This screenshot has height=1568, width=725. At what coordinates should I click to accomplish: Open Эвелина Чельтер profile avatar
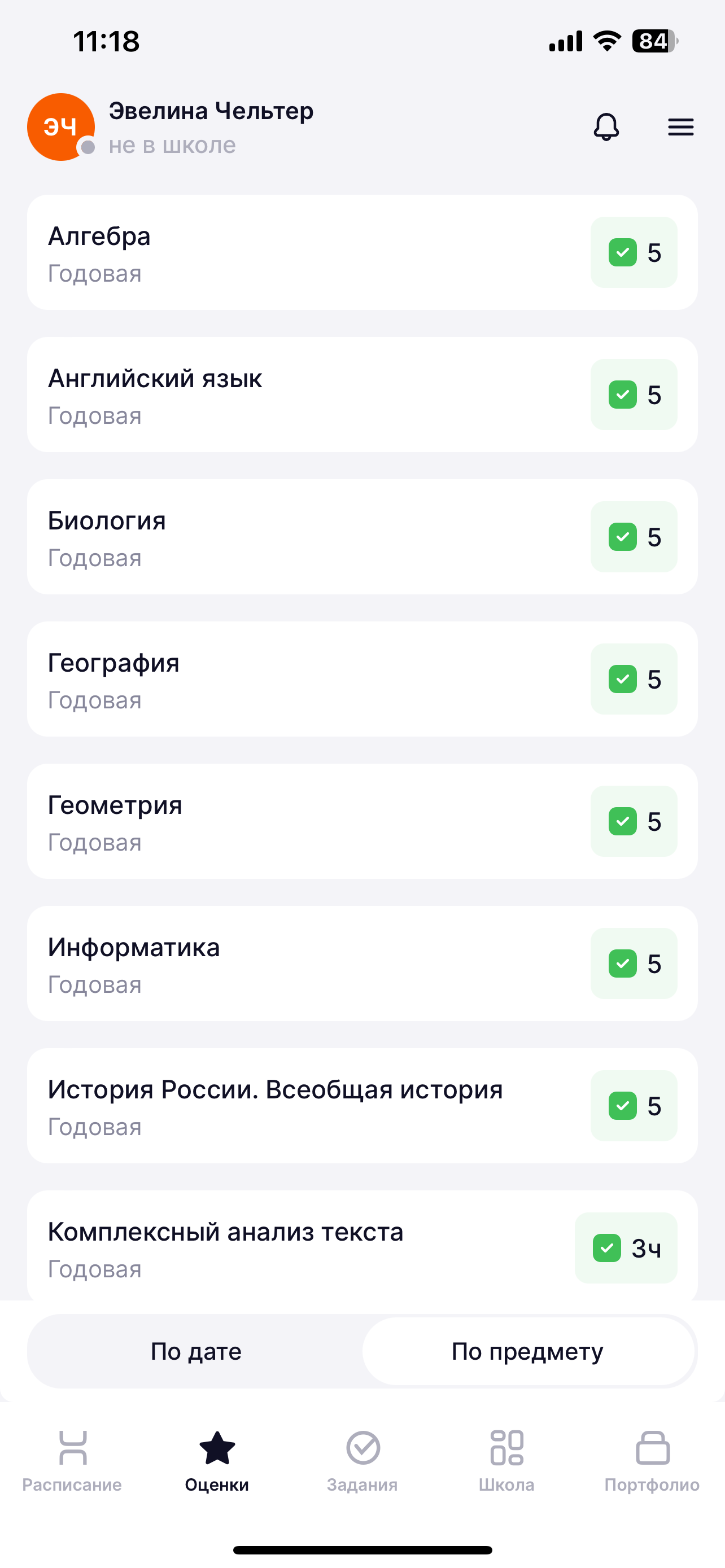[61, 126]
